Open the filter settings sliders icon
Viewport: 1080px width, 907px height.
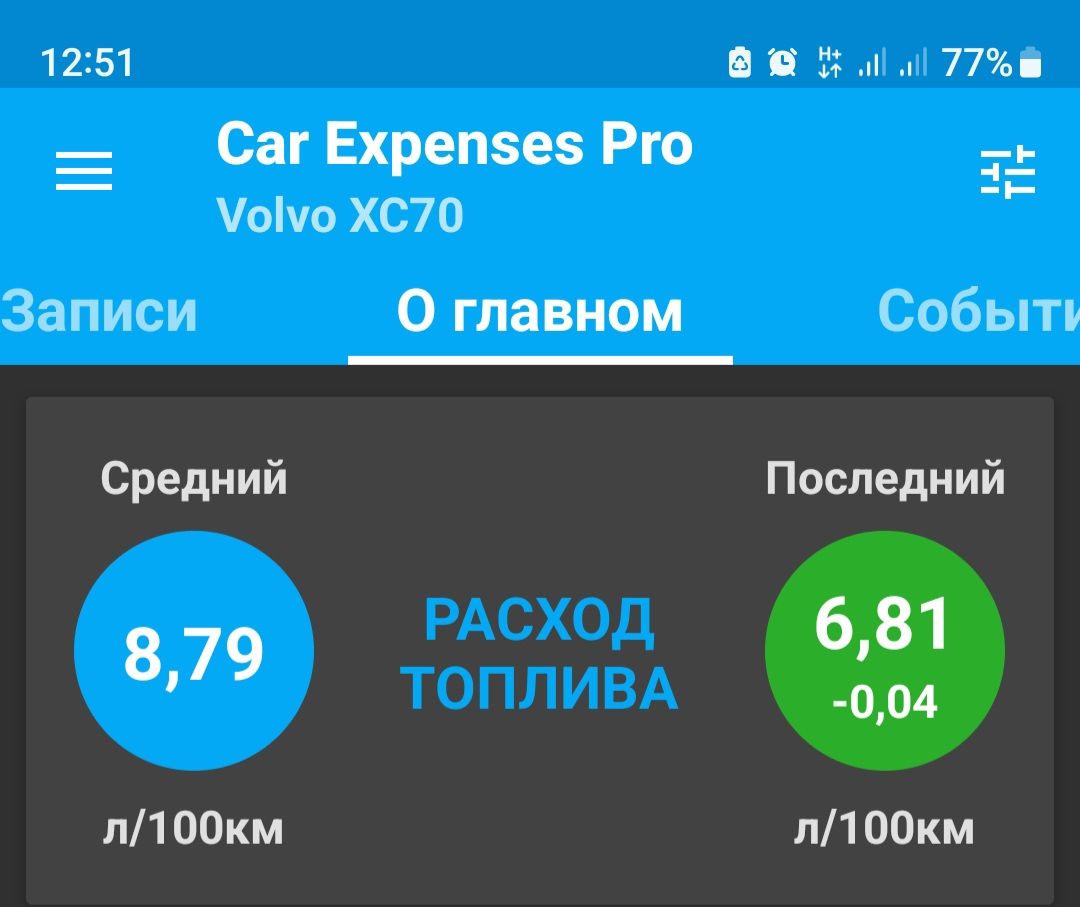pos(1007,173)
